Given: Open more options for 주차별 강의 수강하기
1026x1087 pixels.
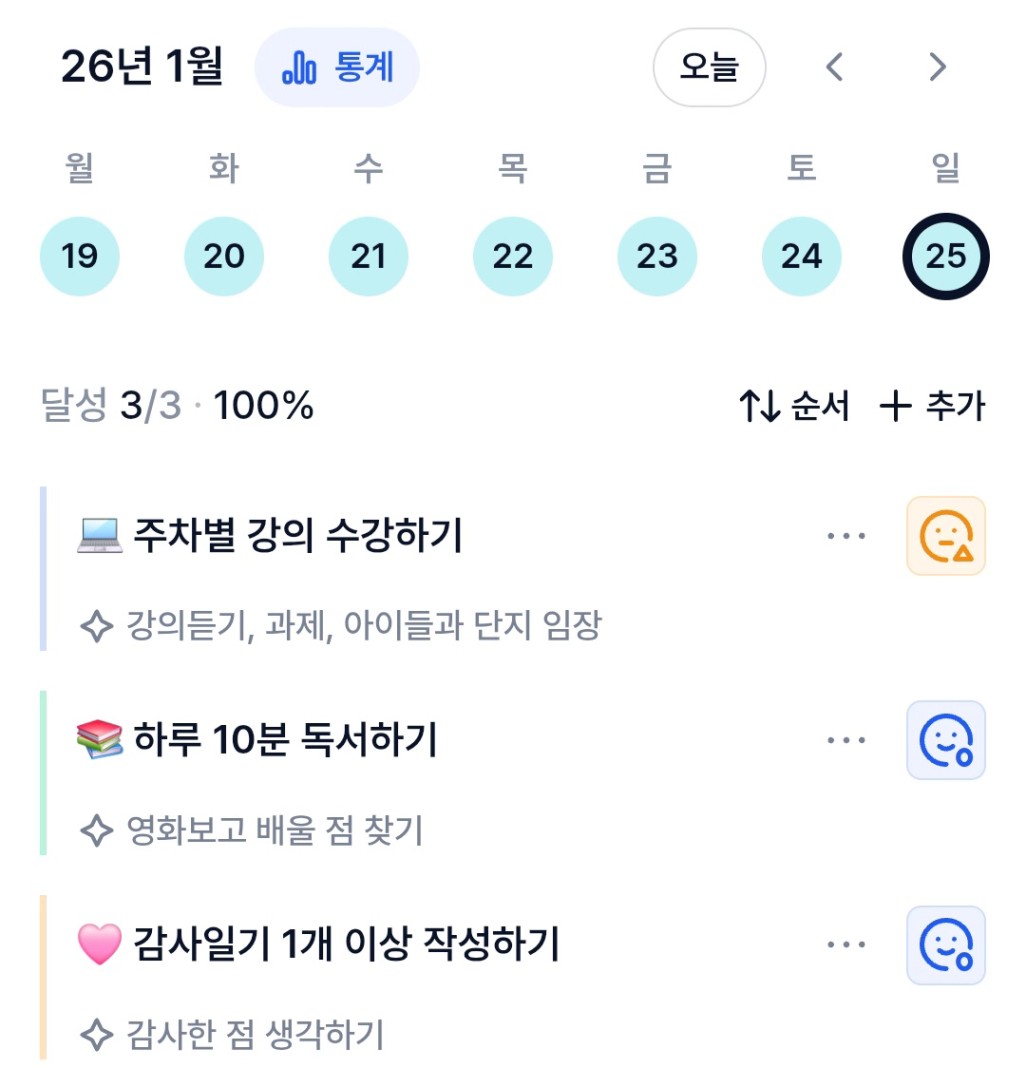Looking at the screenshot, I should coord(846,536).
